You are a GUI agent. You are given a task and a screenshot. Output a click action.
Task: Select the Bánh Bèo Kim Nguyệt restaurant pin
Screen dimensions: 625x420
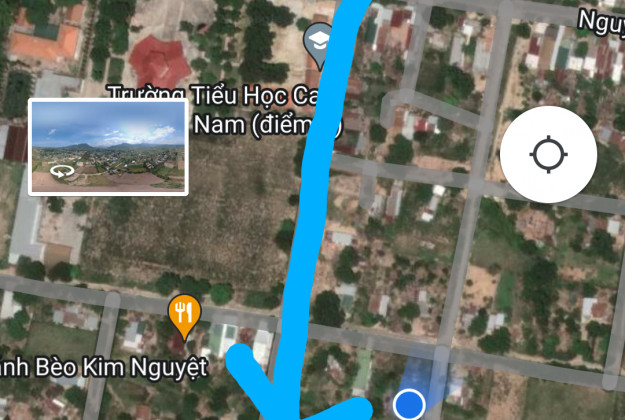pyautogui.click(x=183, y=315)
